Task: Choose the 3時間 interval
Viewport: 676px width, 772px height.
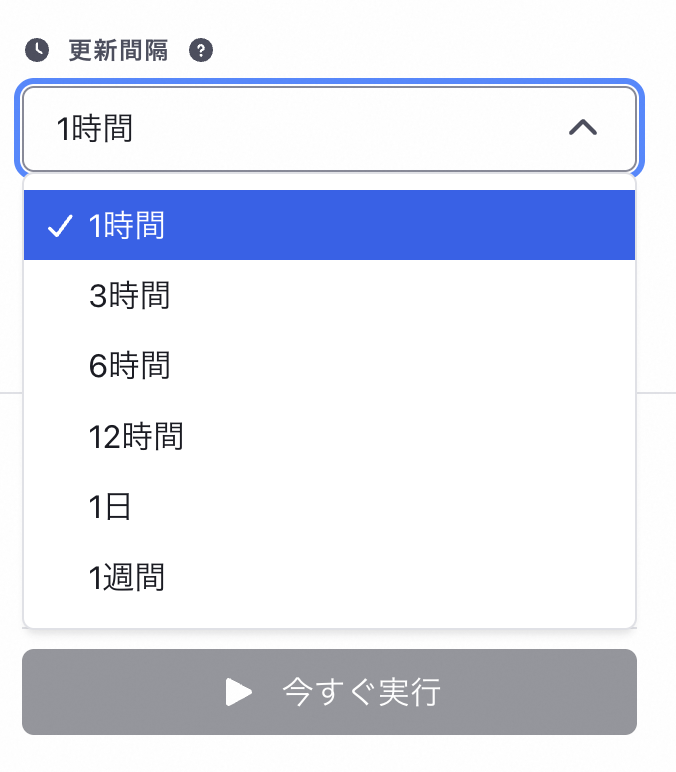Action: click(x=329, y=296)
